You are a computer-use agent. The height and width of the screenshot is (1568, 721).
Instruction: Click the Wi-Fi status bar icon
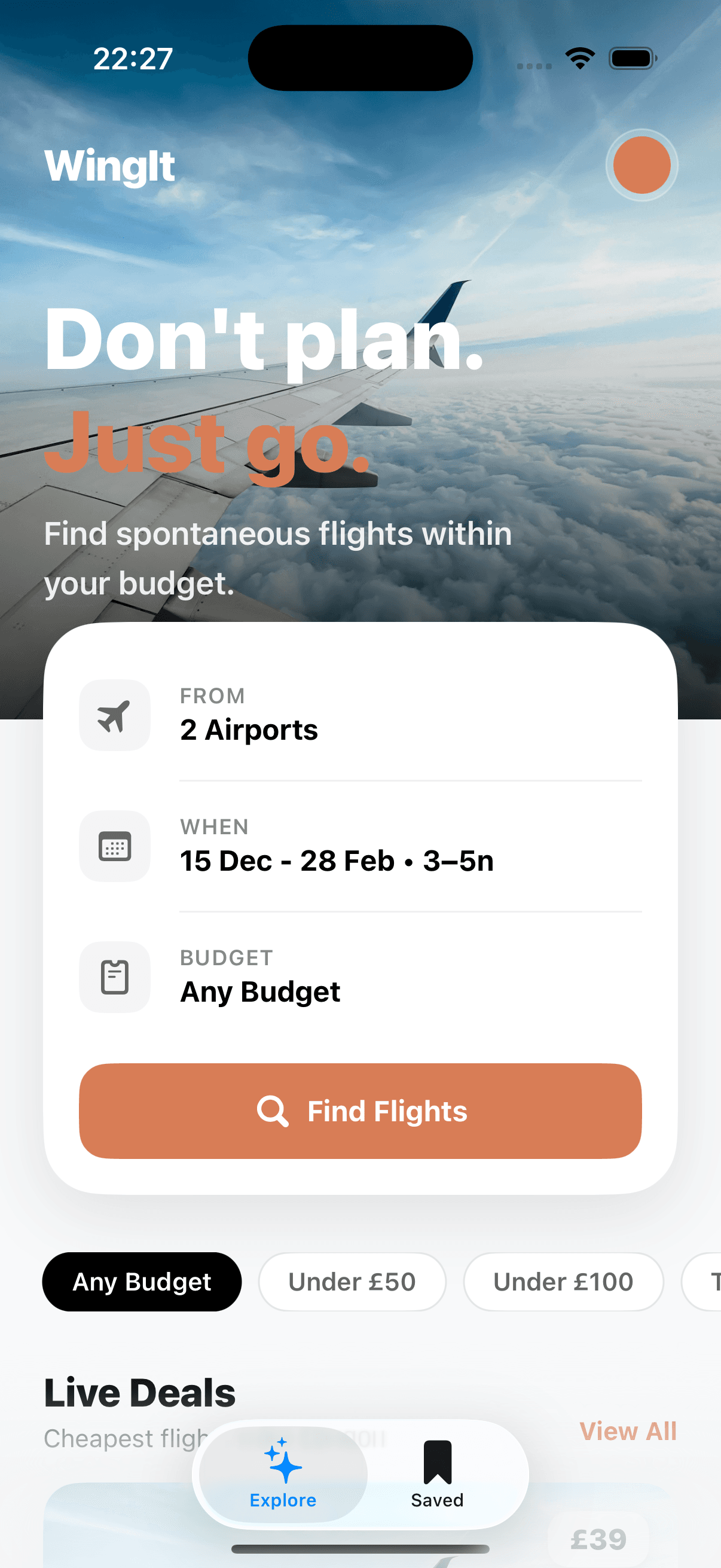click(x=579, y=57)
